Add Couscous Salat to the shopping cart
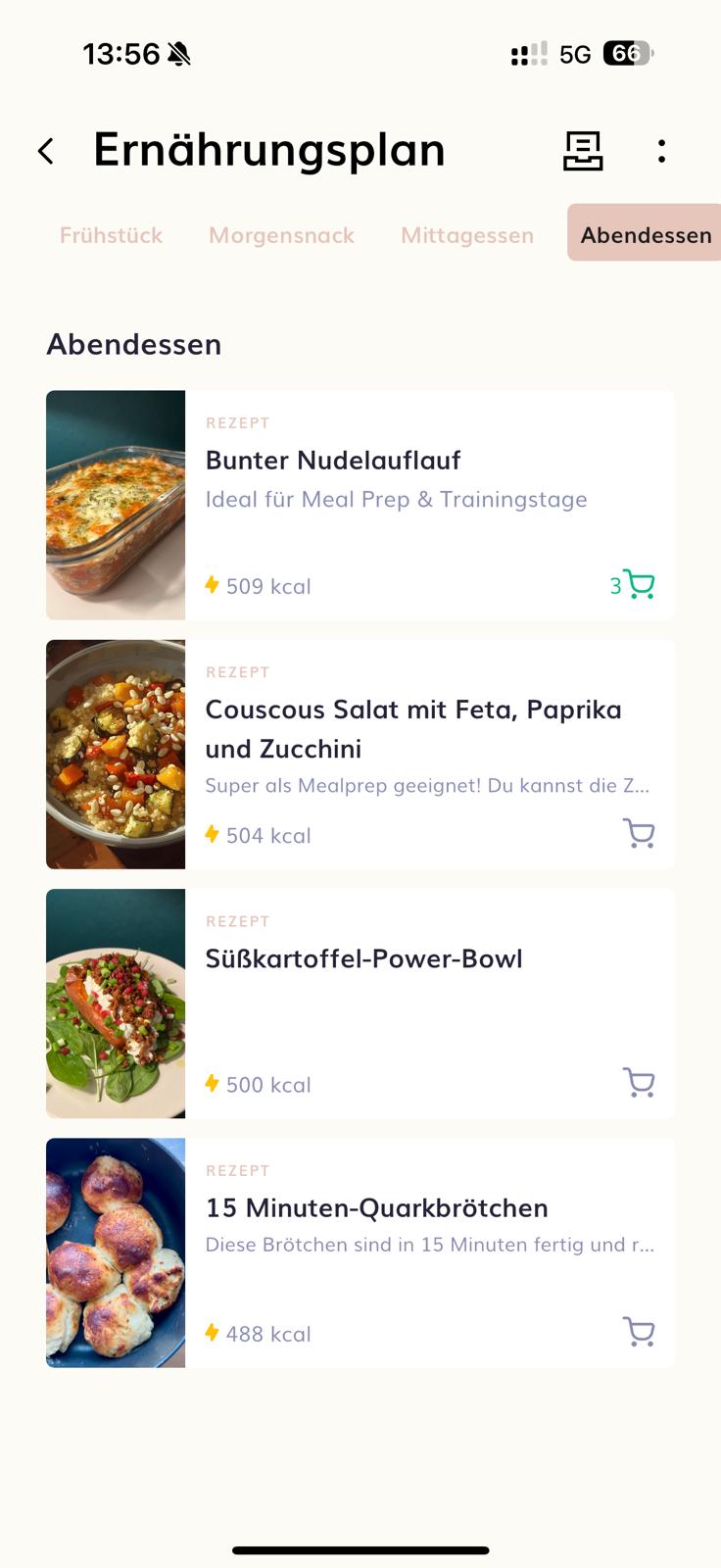 click(638, 834)
